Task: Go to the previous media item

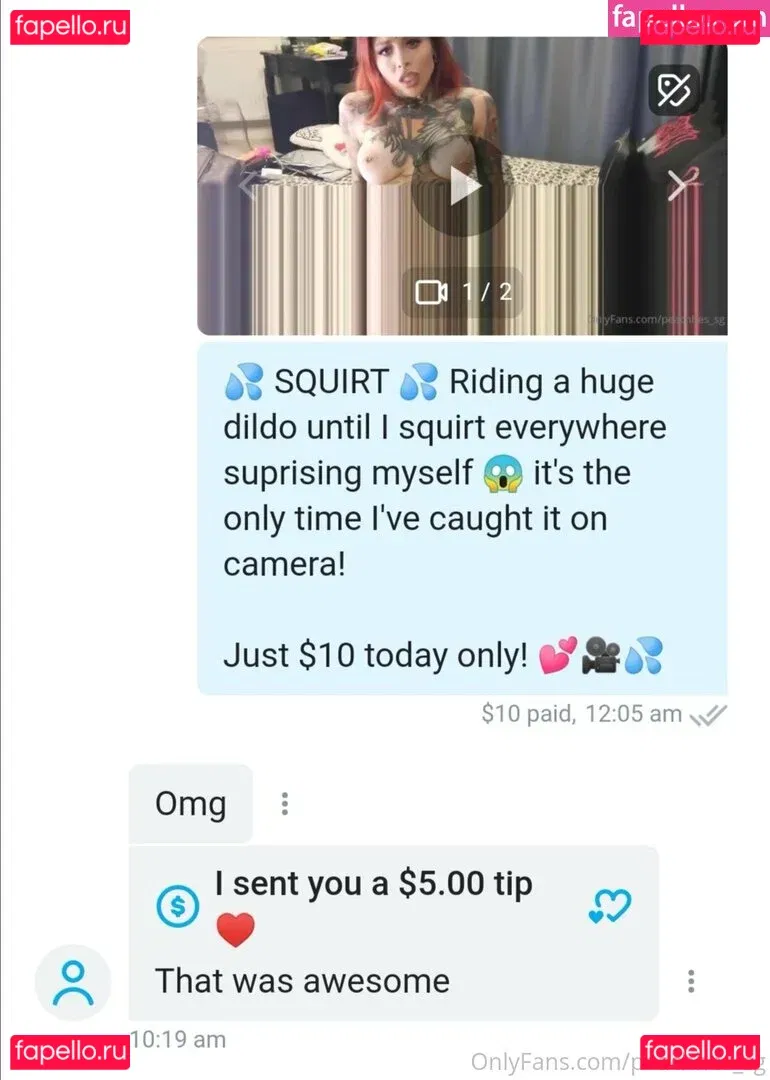Action: click(x=247, y=186)
